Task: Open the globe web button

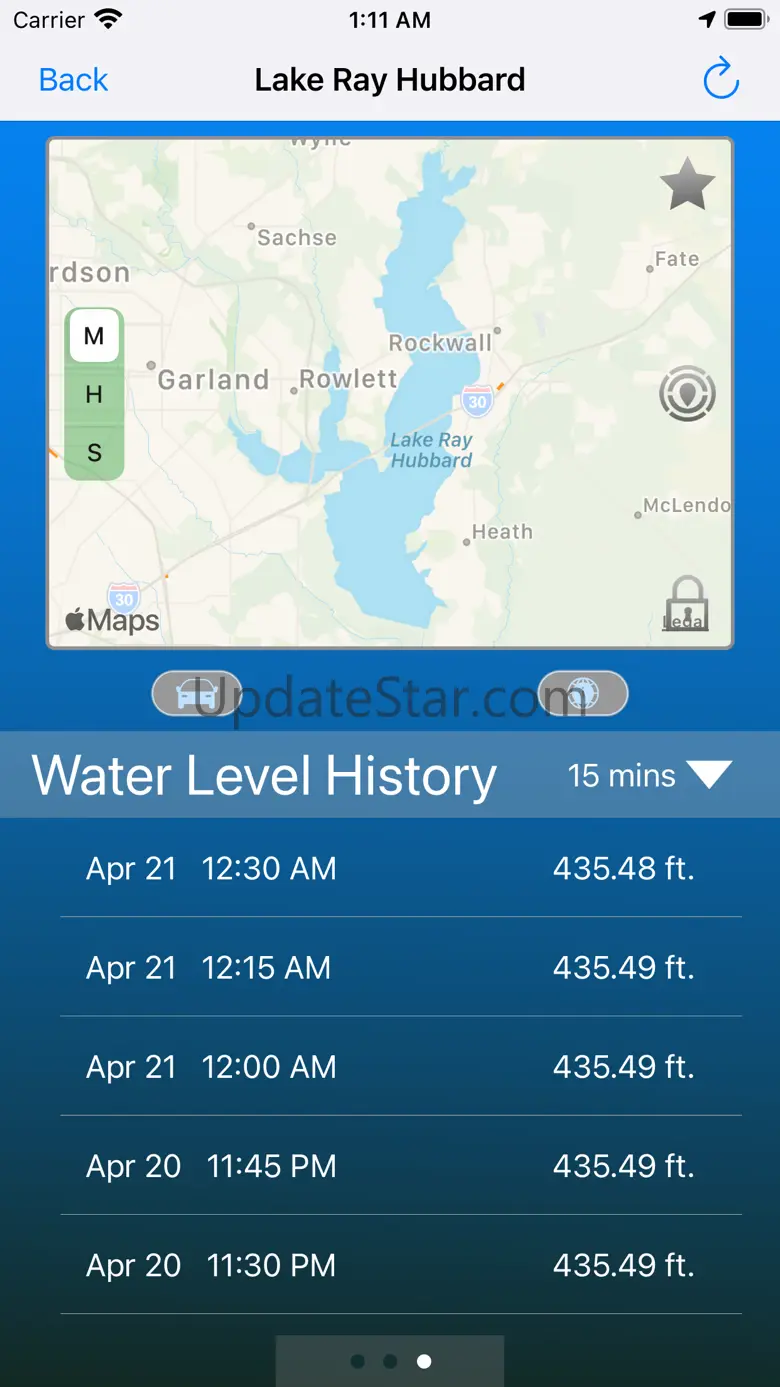Action: [x=583, y=693]
